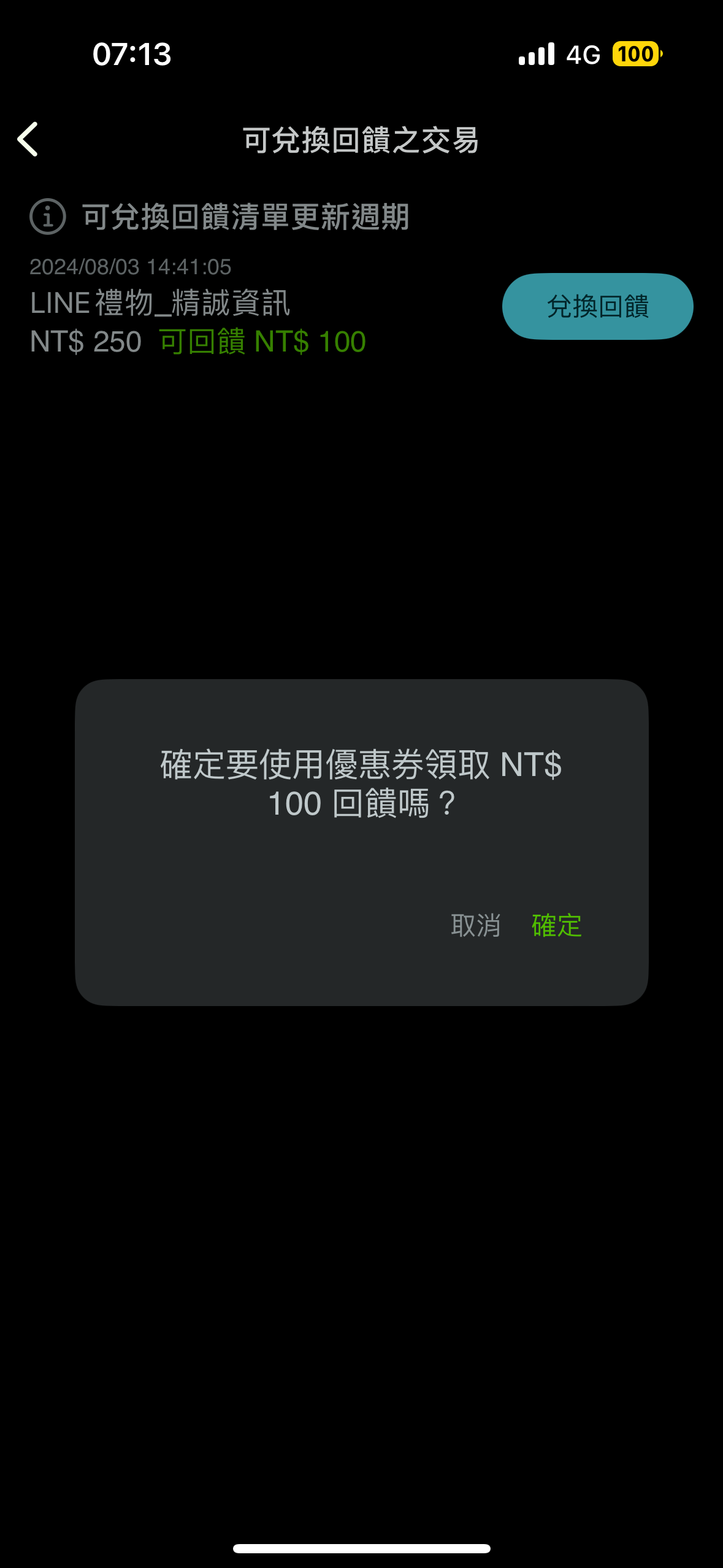Confirm the NT$ 100 cashback with 確定
This screenshot has height=1568, width=723.
556,925
